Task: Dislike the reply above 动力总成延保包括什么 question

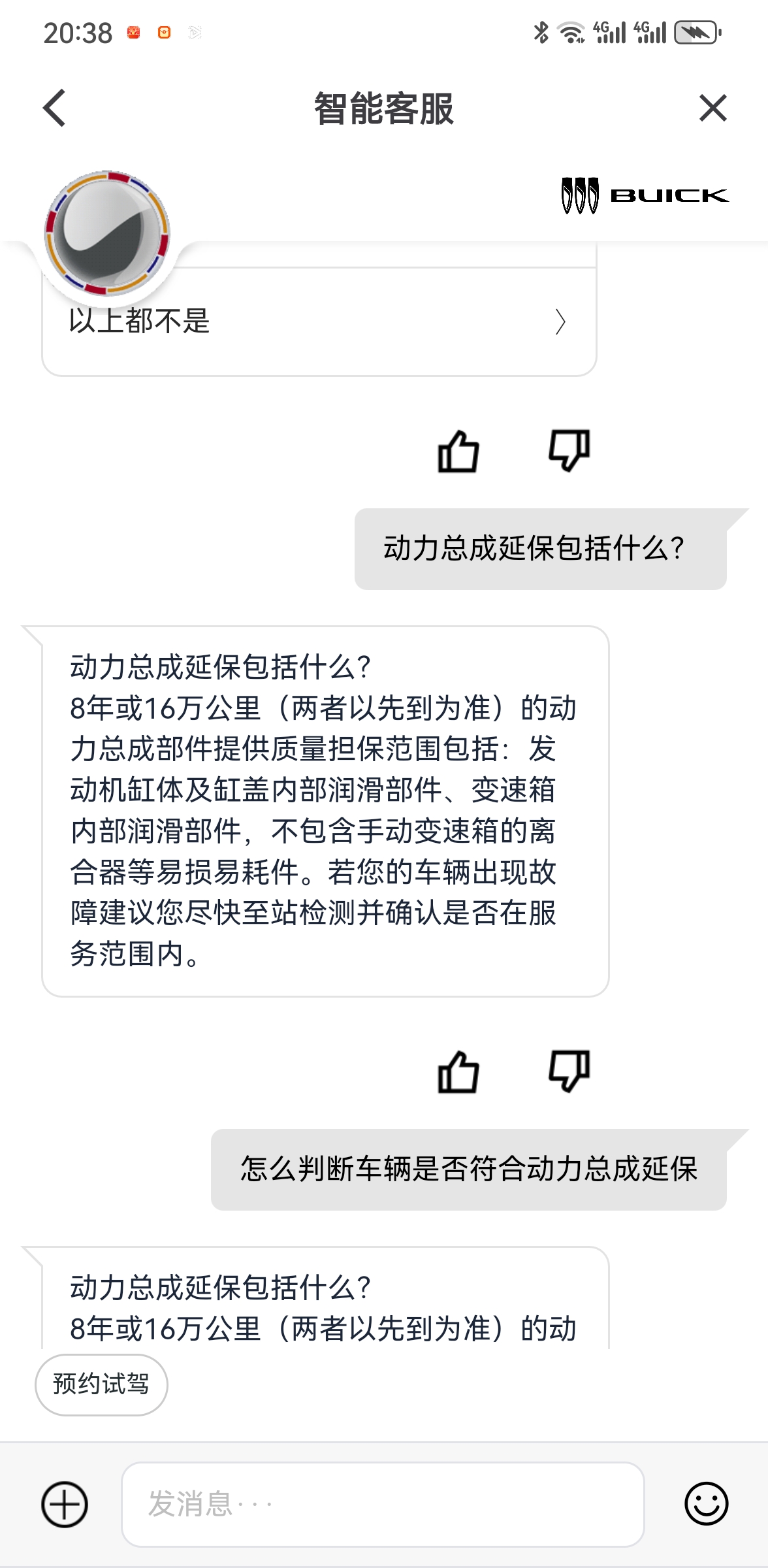Action: pos(569,451)
